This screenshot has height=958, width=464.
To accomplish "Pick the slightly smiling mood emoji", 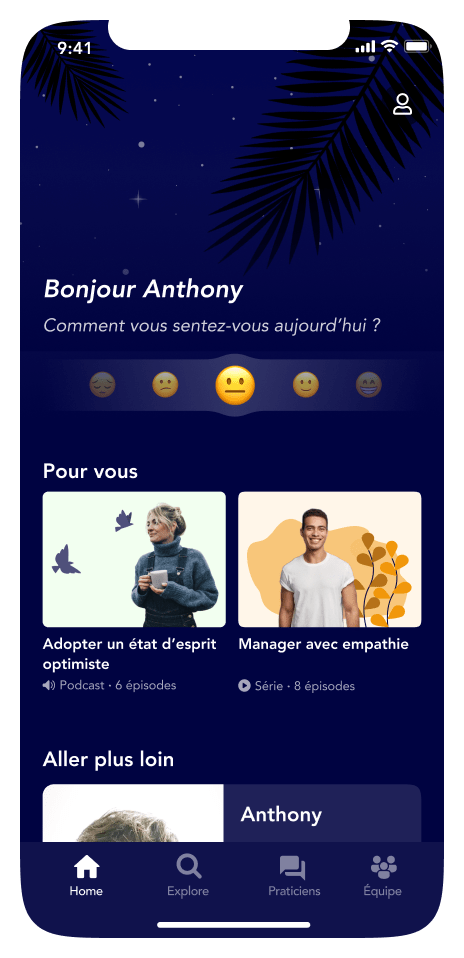I will [306, 385].
